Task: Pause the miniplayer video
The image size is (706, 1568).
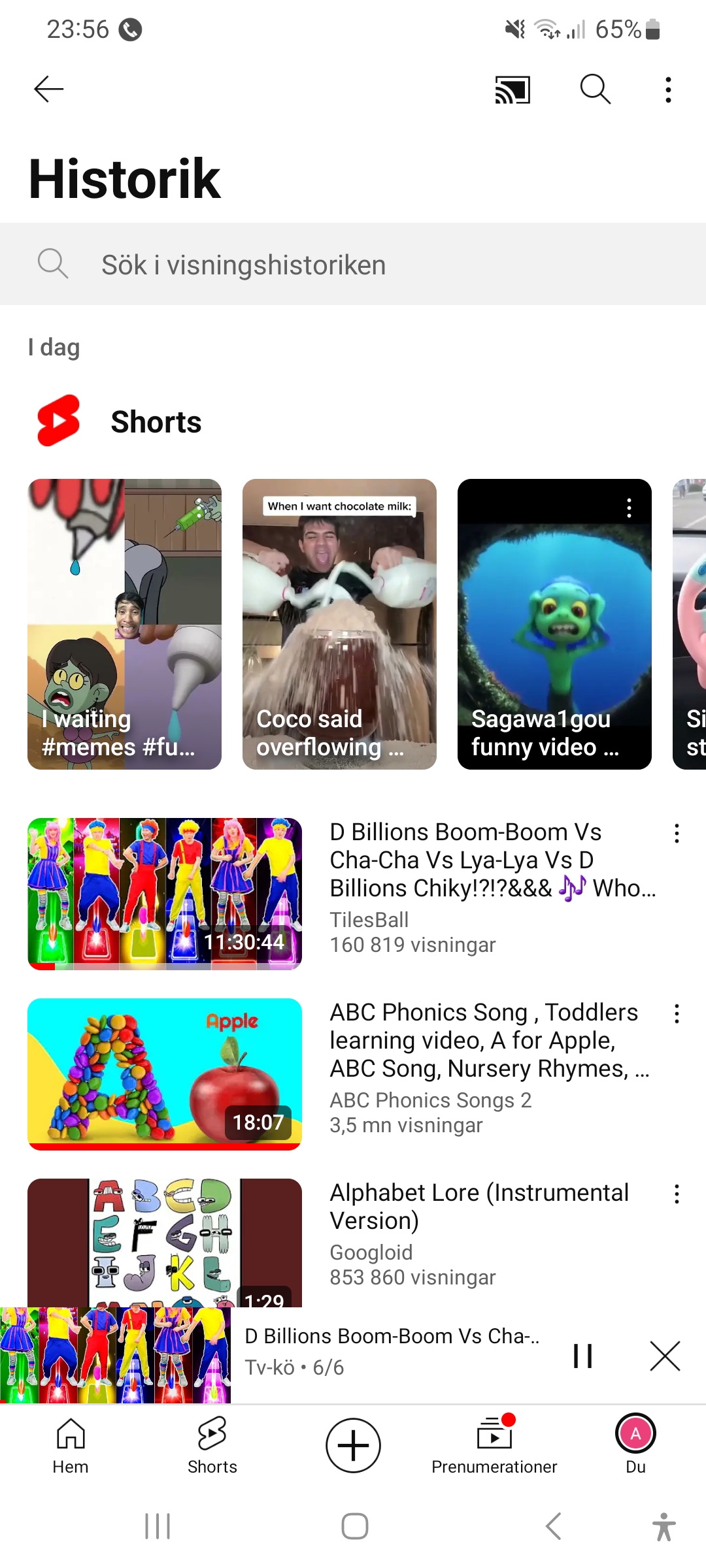Action: coord(582,1356)
